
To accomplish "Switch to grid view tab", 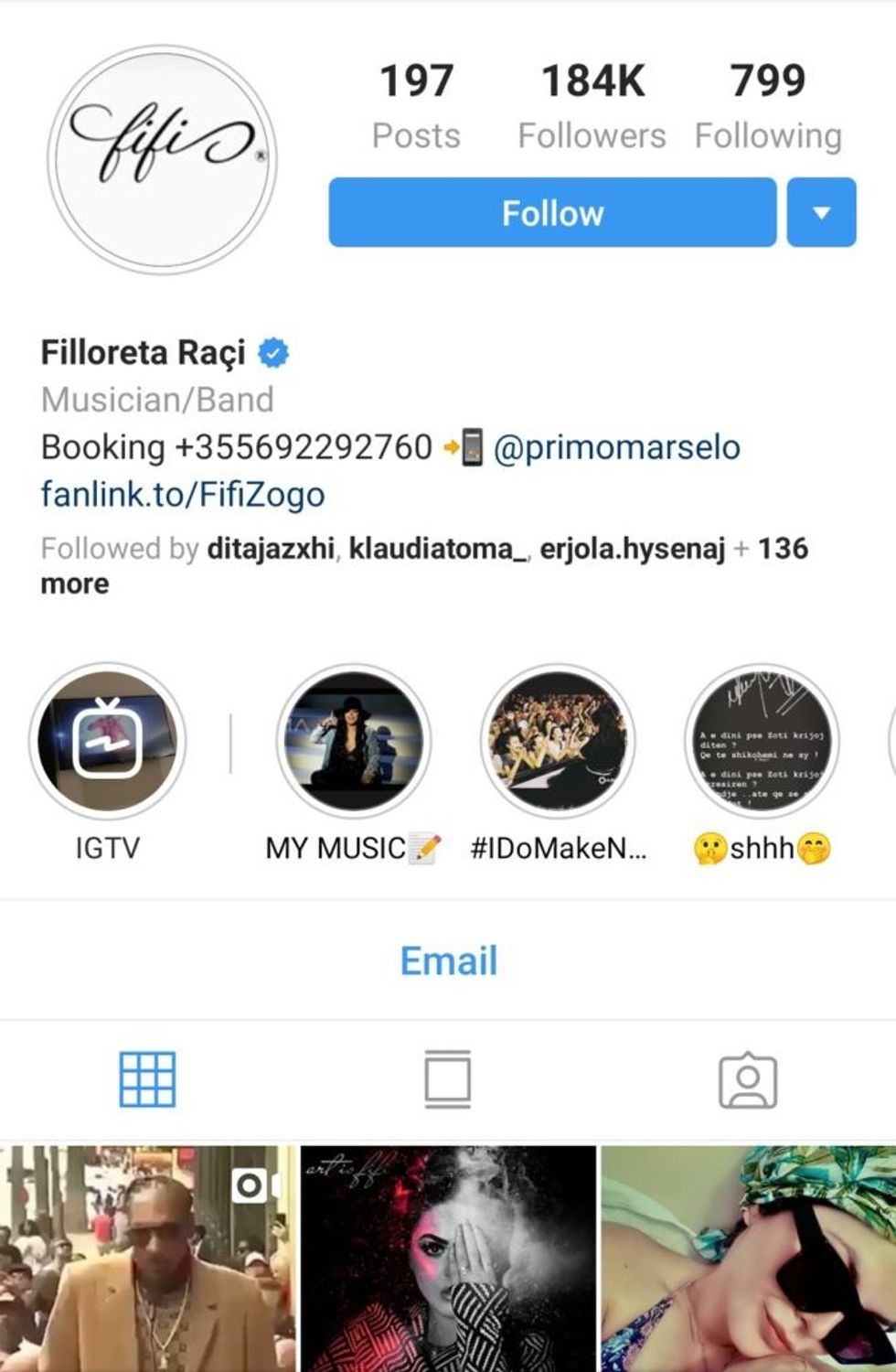I will (x=147, y=1079).
